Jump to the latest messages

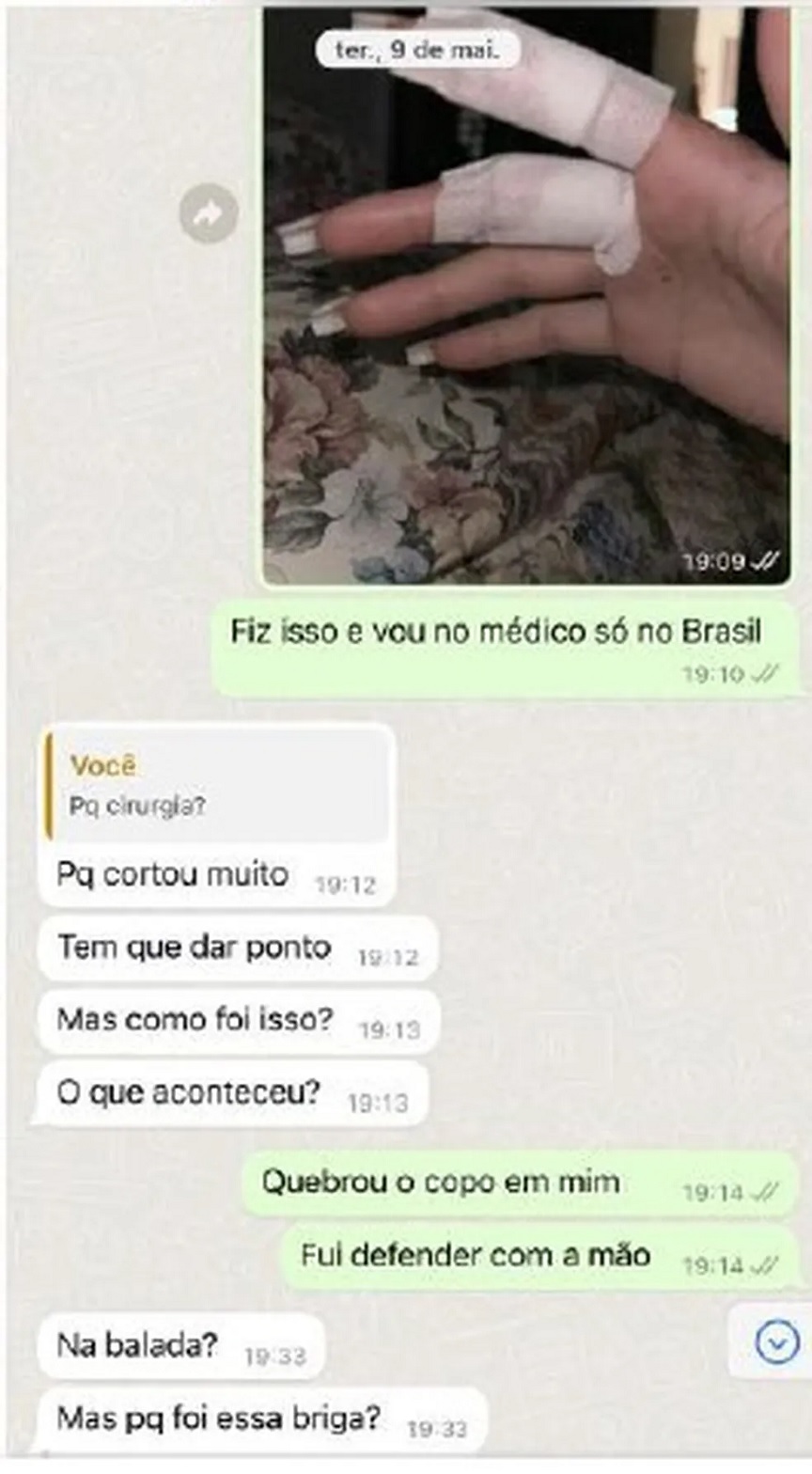pyautogui.click(x=776, y=1344)
